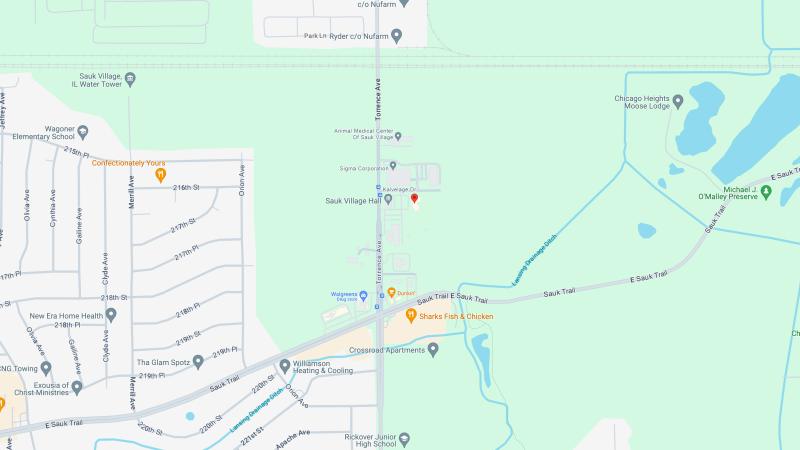Open the Chicago Heights Moose Lodge marker
This screenshot has height=450, width=800.
coord(677,101)
